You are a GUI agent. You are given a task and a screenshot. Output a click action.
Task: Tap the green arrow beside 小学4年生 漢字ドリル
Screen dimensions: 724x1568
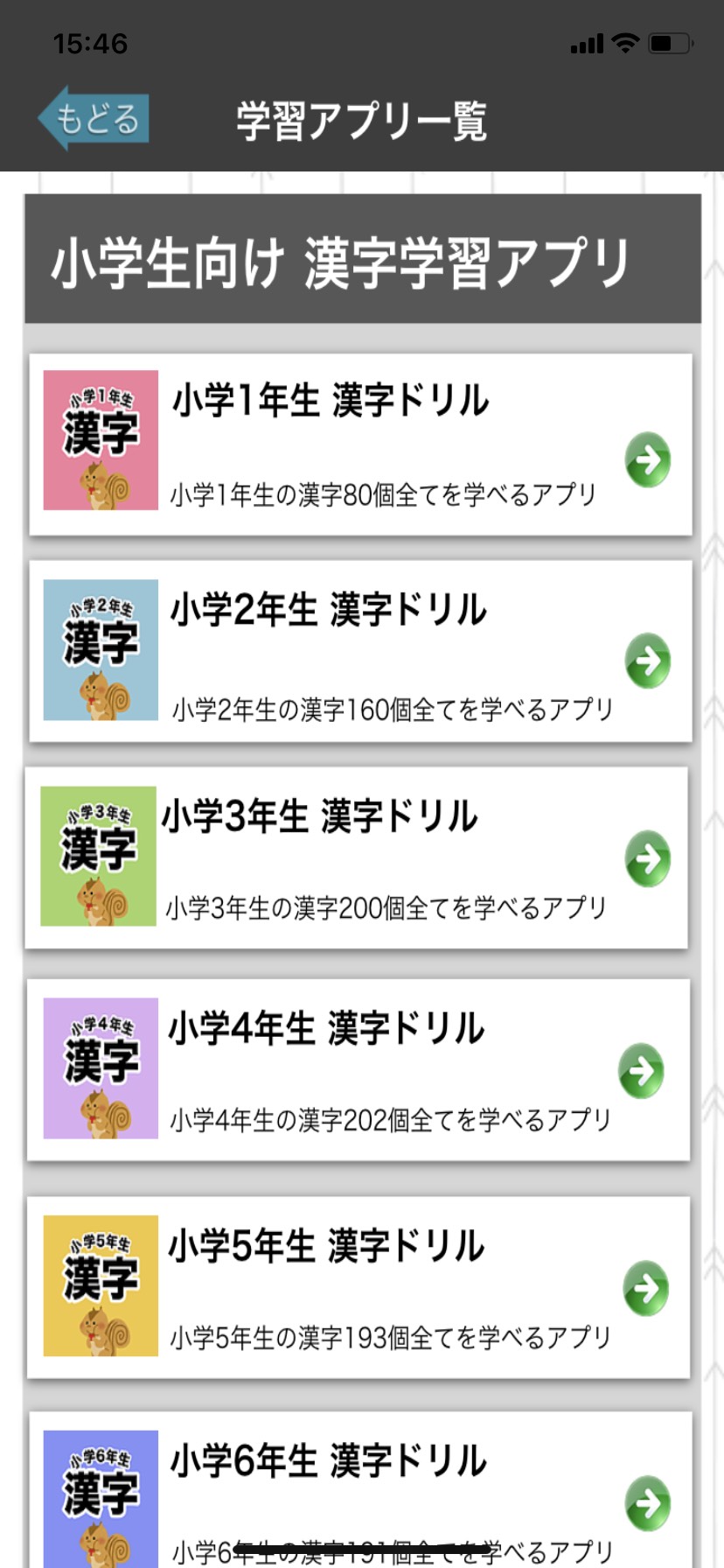click(x=641, y=1069)
